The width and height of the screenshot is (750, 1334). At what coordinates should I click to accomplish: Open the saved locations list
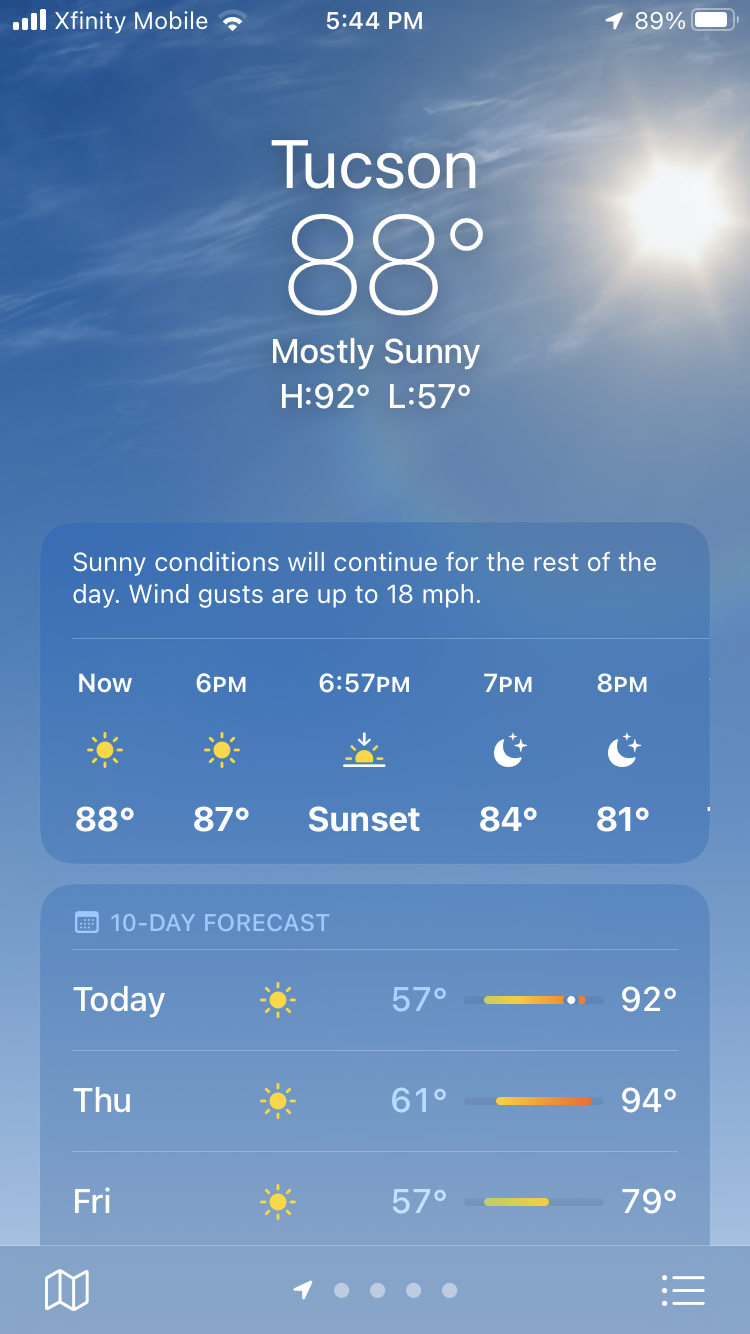point(683,1290)
